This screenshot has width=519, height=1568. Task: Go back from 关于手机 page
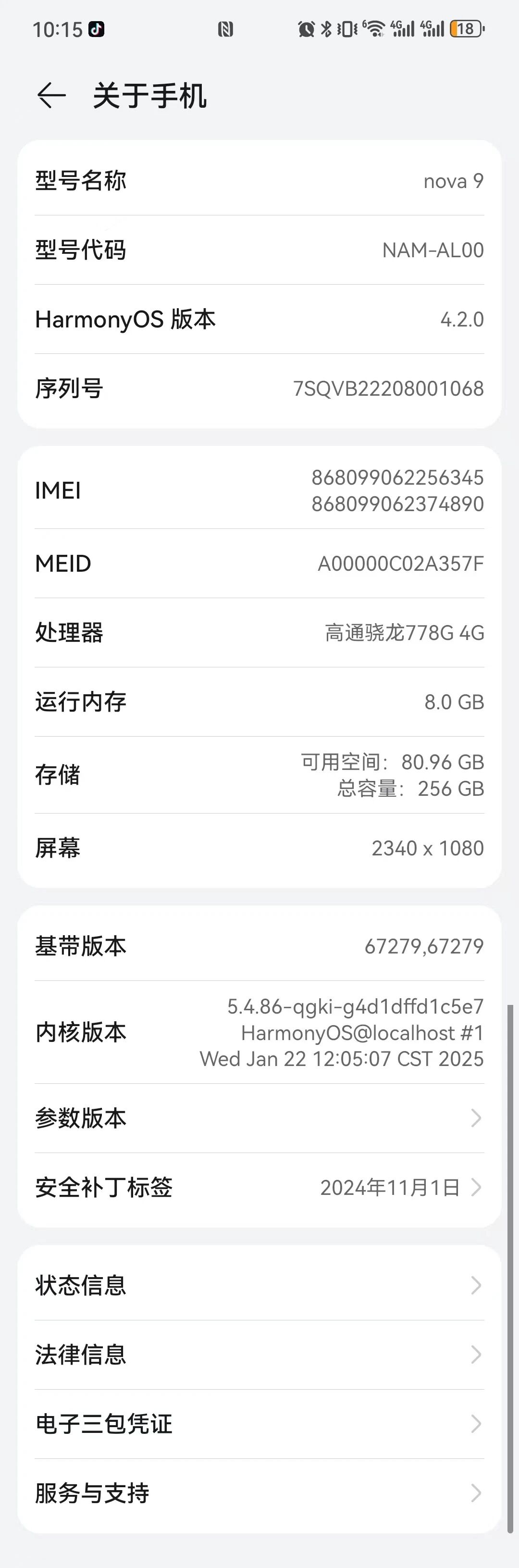point(51,95)
